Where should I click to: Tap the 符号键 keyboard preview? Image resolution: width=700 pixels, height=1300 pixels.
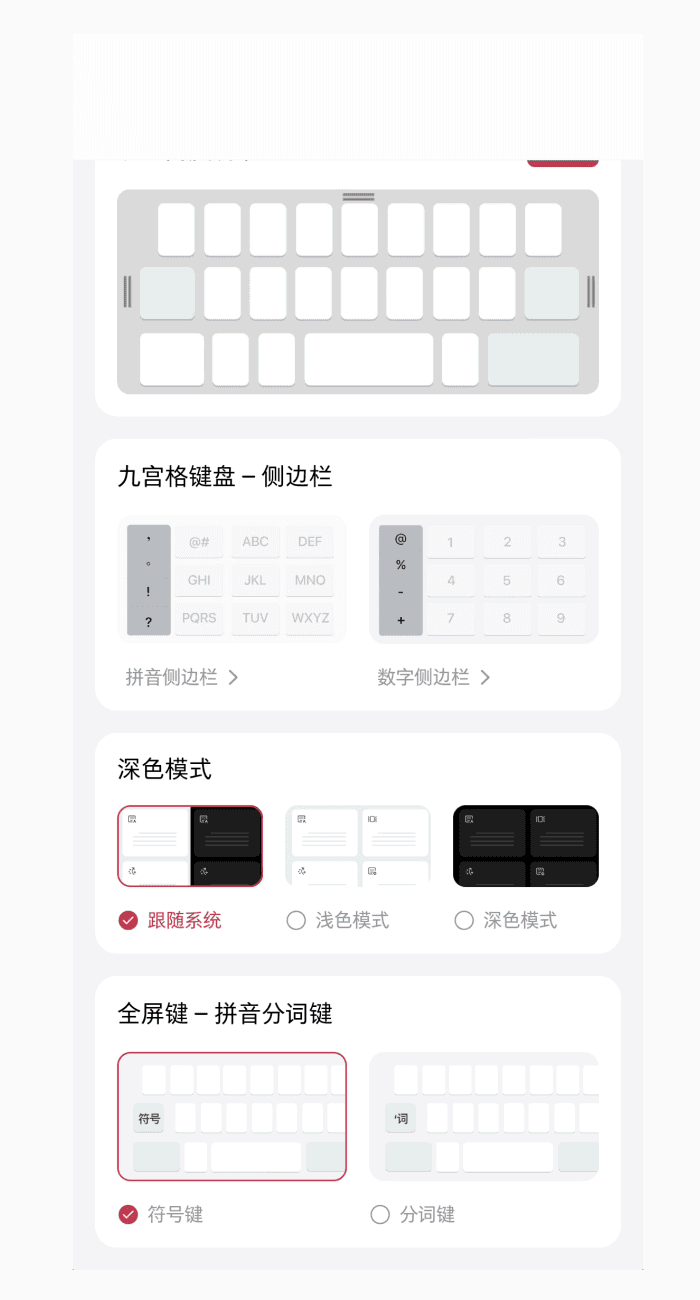(x=232, y=1116)
